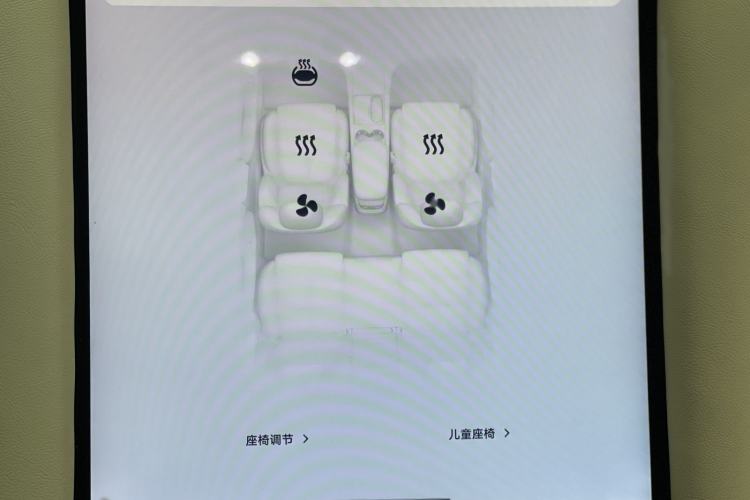Enable left front seat heating

[305, 146]
